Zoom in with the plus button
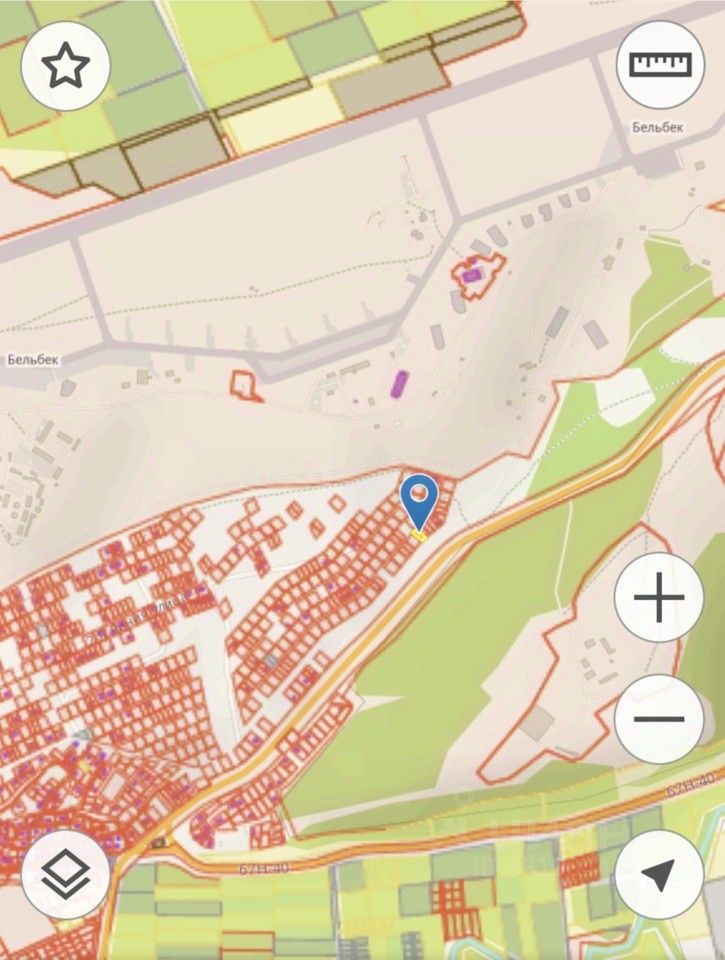Viewport: 725px width, 960px height. point(659,597)
